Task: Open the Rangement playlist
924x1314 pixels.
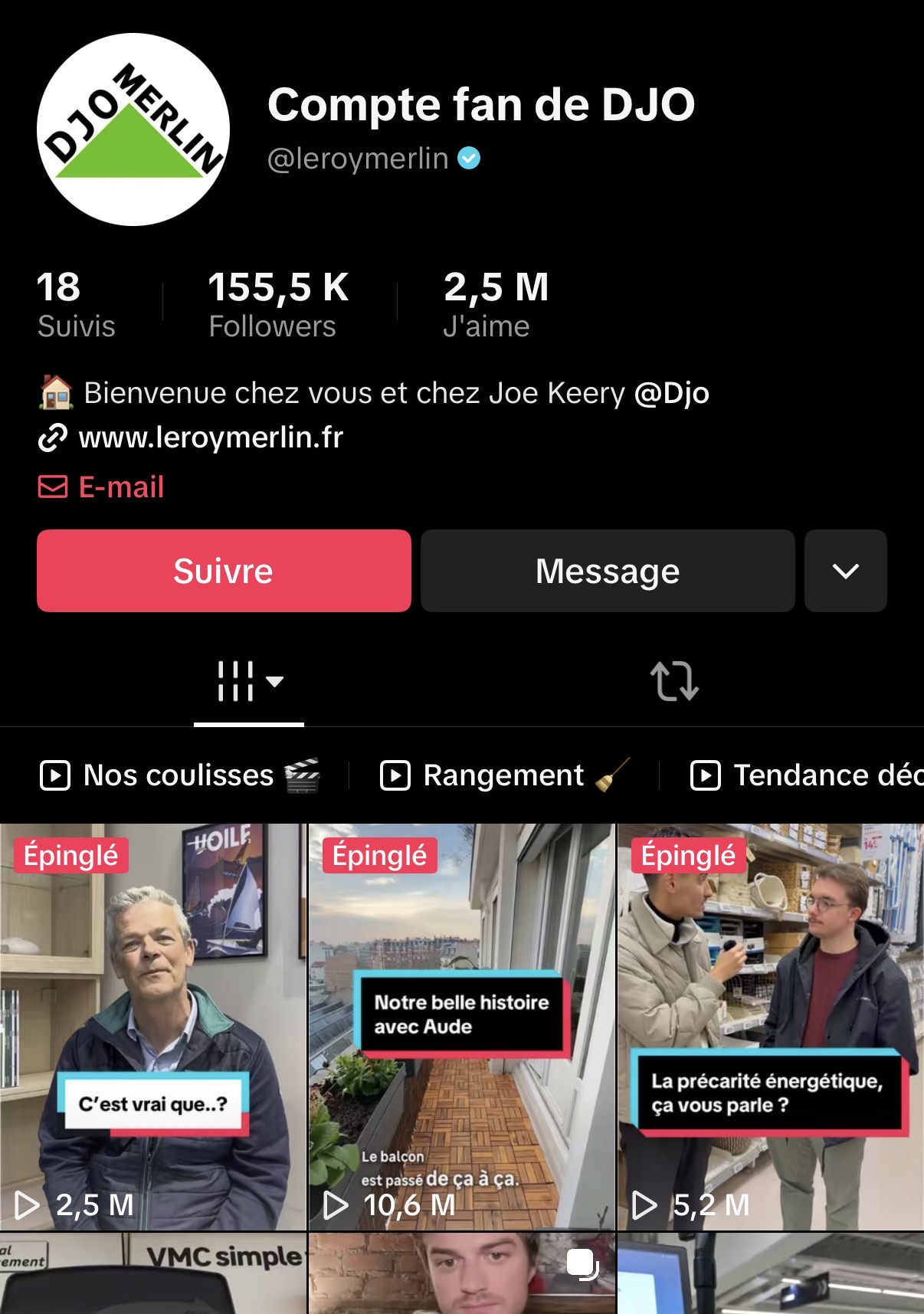Action: pyautogui.click(x=504, y=775)
